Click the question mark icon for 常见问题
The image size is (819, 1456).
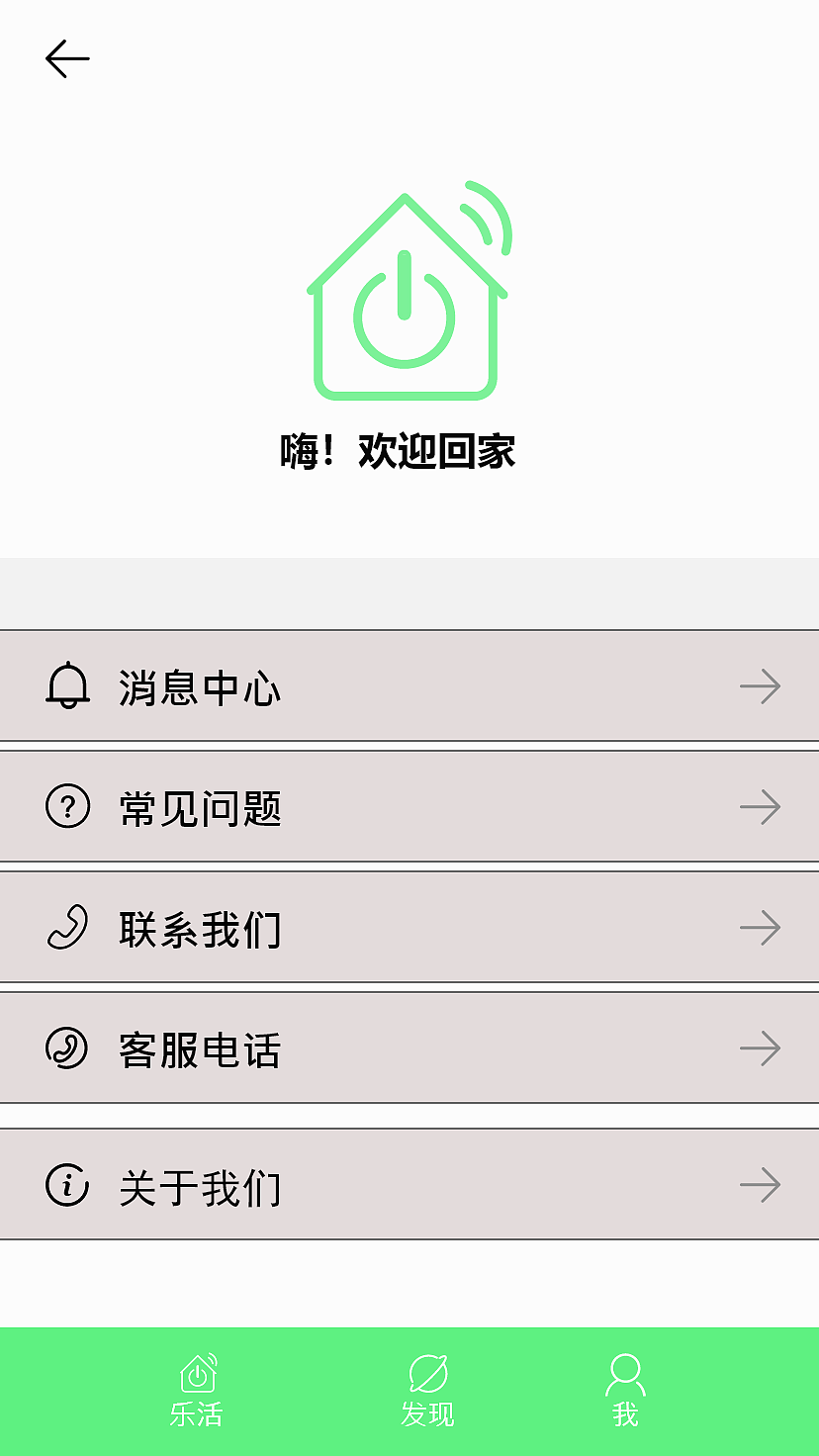(x=67, y=807)
